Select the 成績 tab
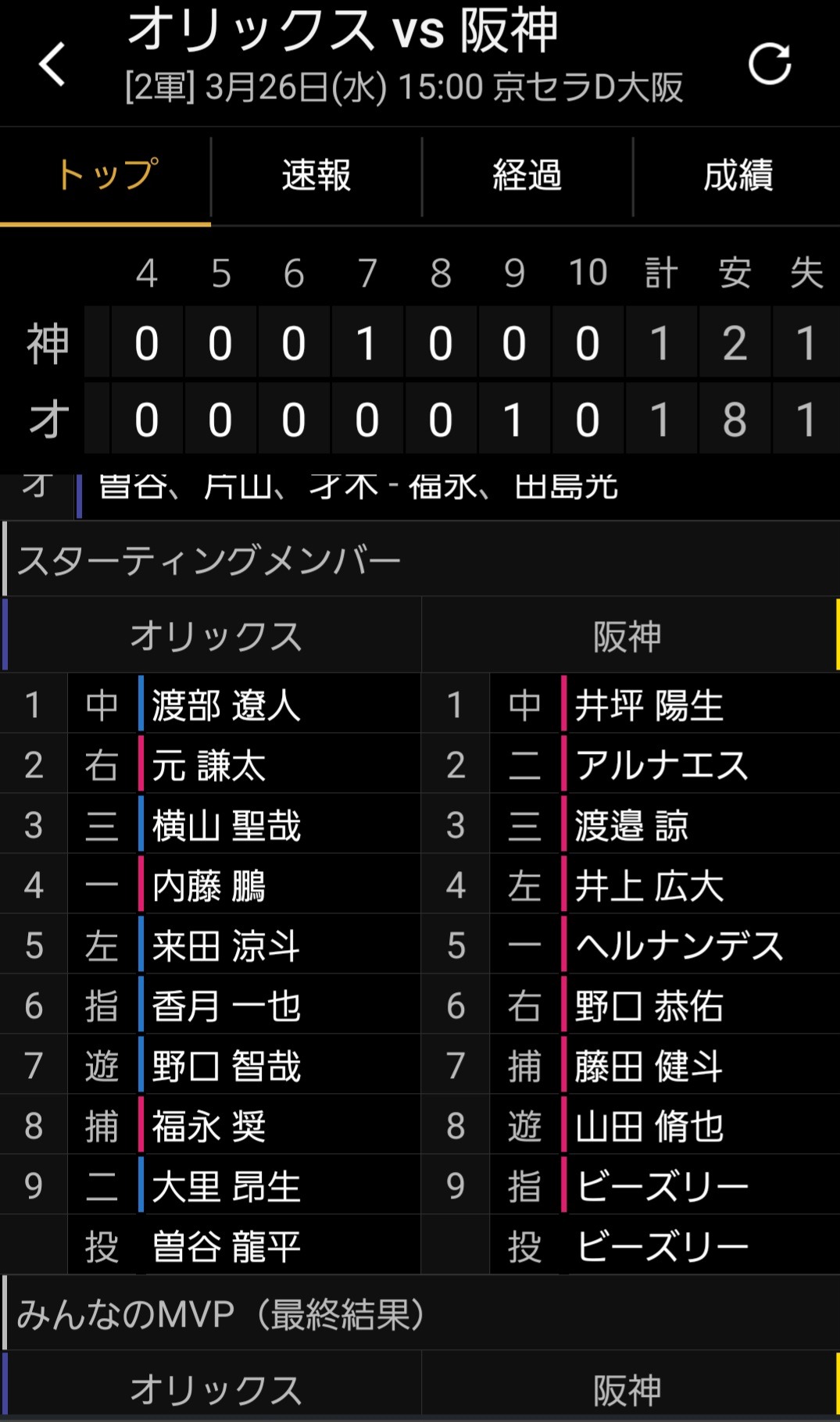Viewport: 840px width, 1422px height. tap(737, 176)
